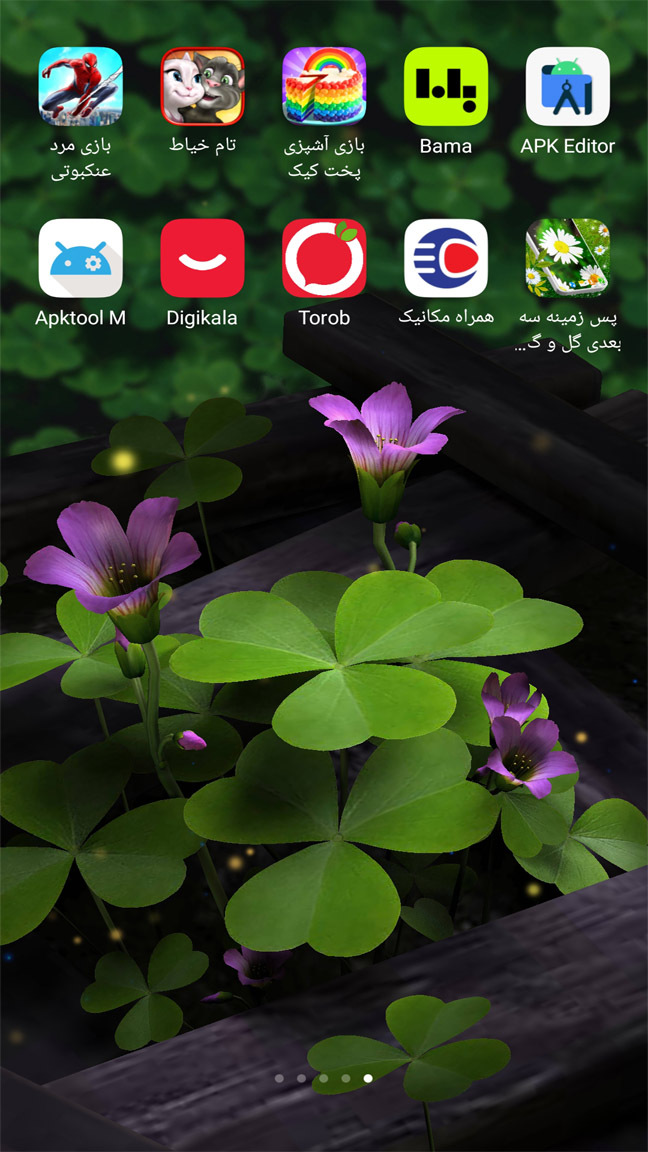
Task: Launch the Talking Tom tailor game
Action: (202, 88)
